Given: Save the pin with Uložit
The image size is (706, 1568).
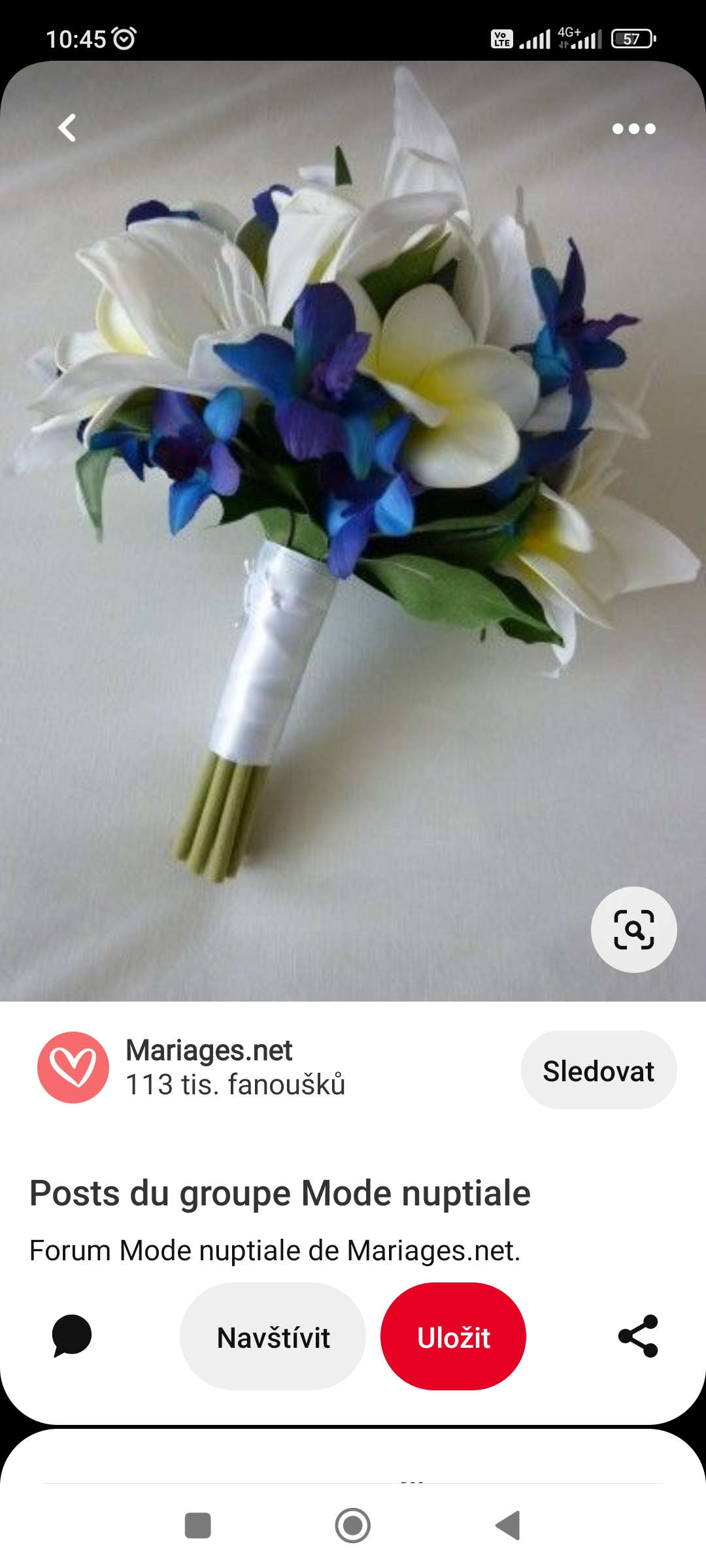Looking at the screenshot, I should [454, 1337].
